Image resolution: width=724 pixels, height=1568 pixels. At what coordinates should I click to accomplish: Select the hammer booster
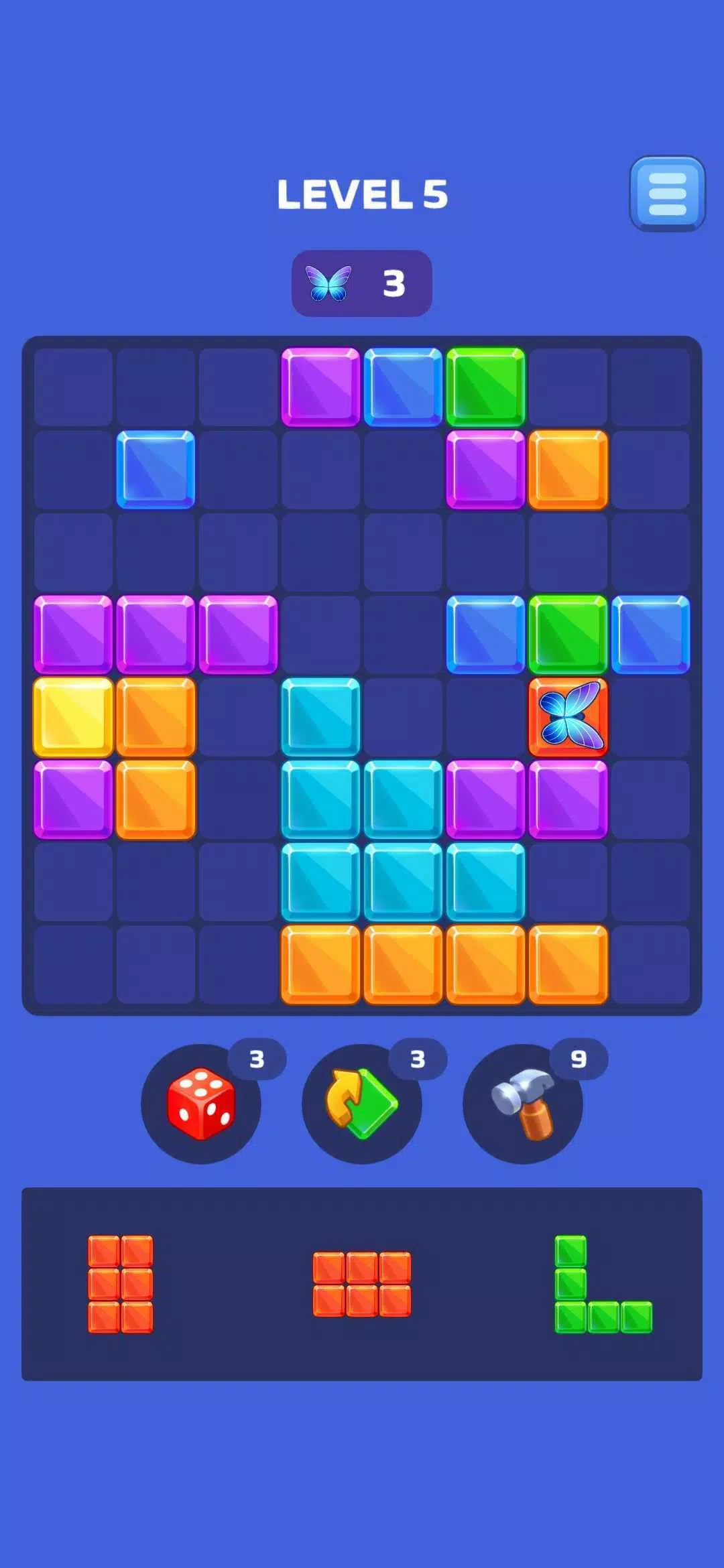523,1103
